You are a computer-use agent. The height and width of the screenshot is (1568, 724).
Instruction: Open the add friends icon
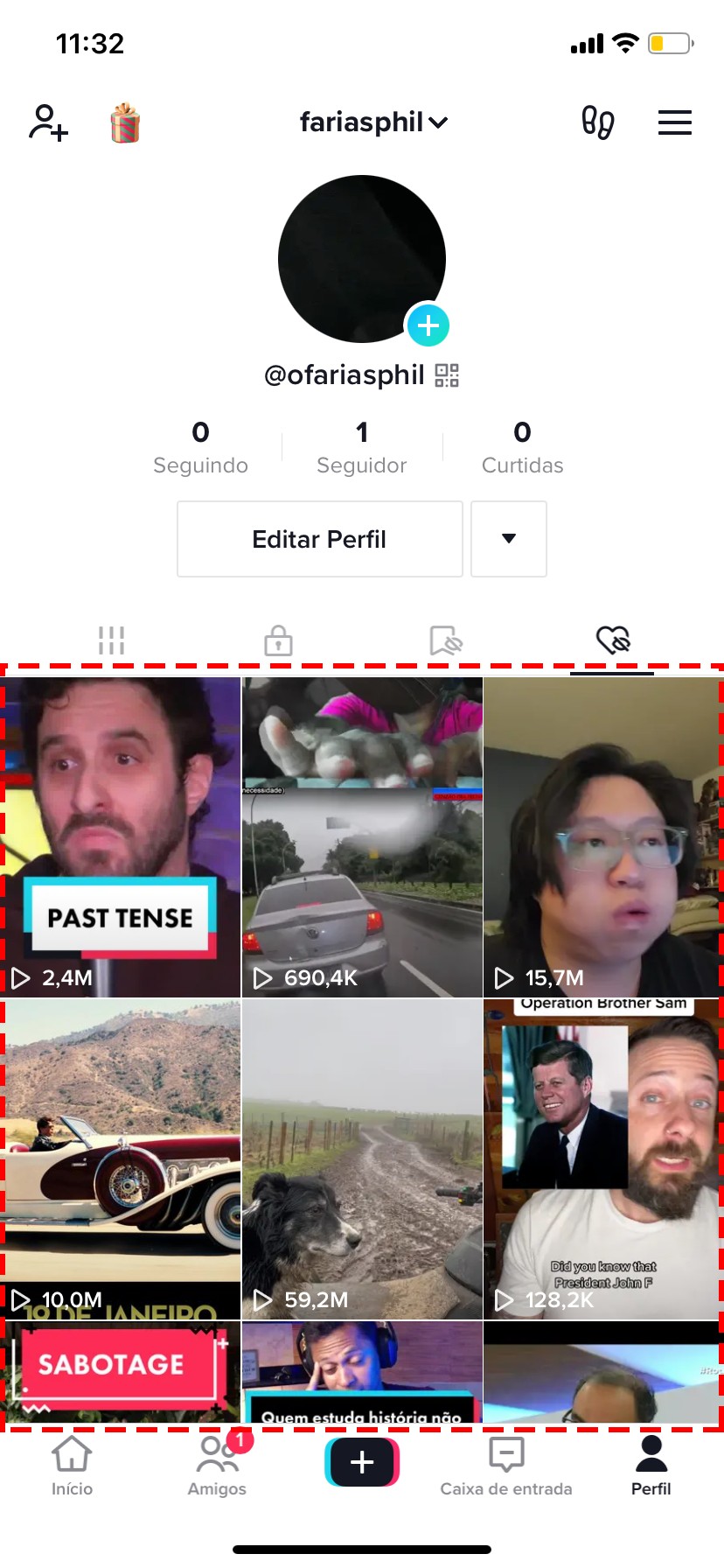click(x=48, y=122)
